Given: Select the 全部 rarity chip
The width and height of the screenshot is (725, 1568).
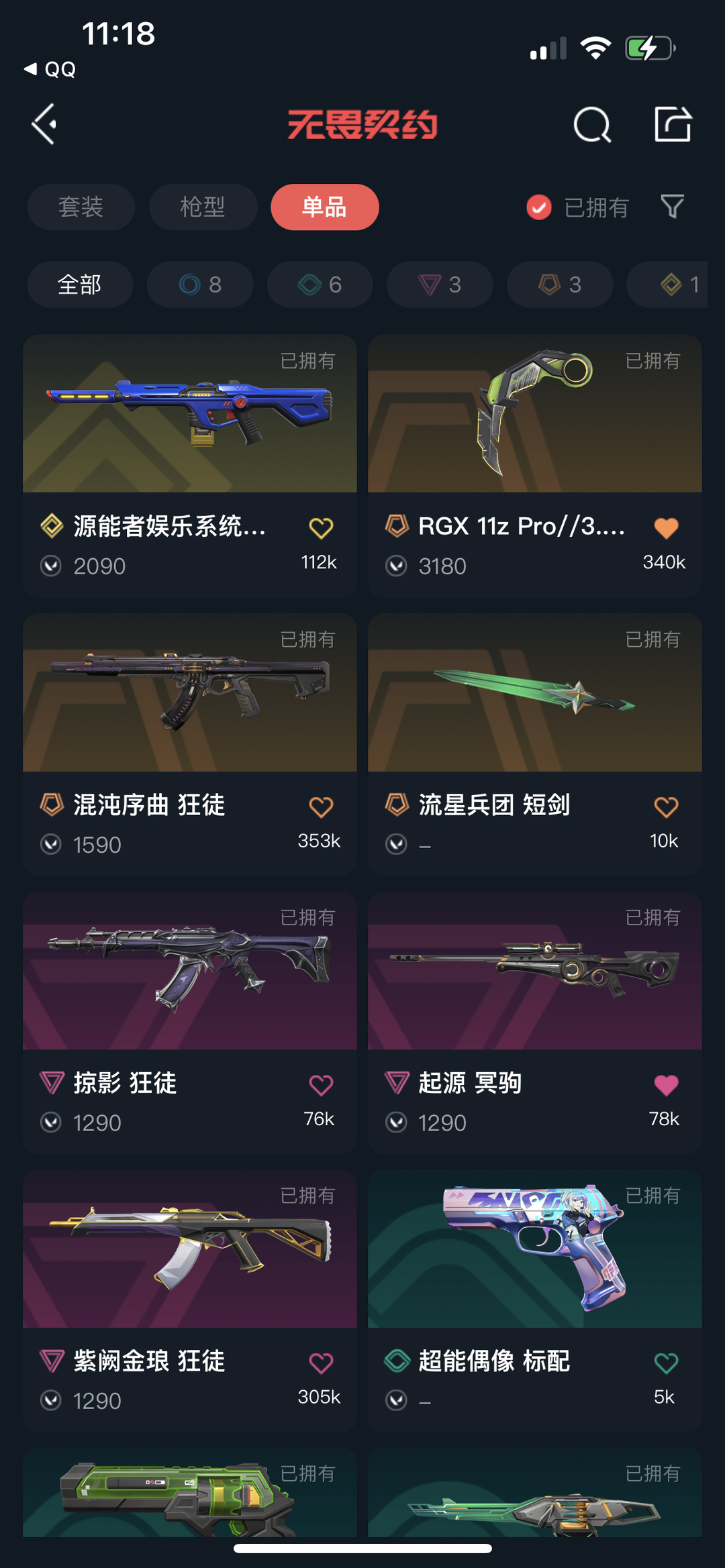Looking at the screenshot, I should pos(80,284).
